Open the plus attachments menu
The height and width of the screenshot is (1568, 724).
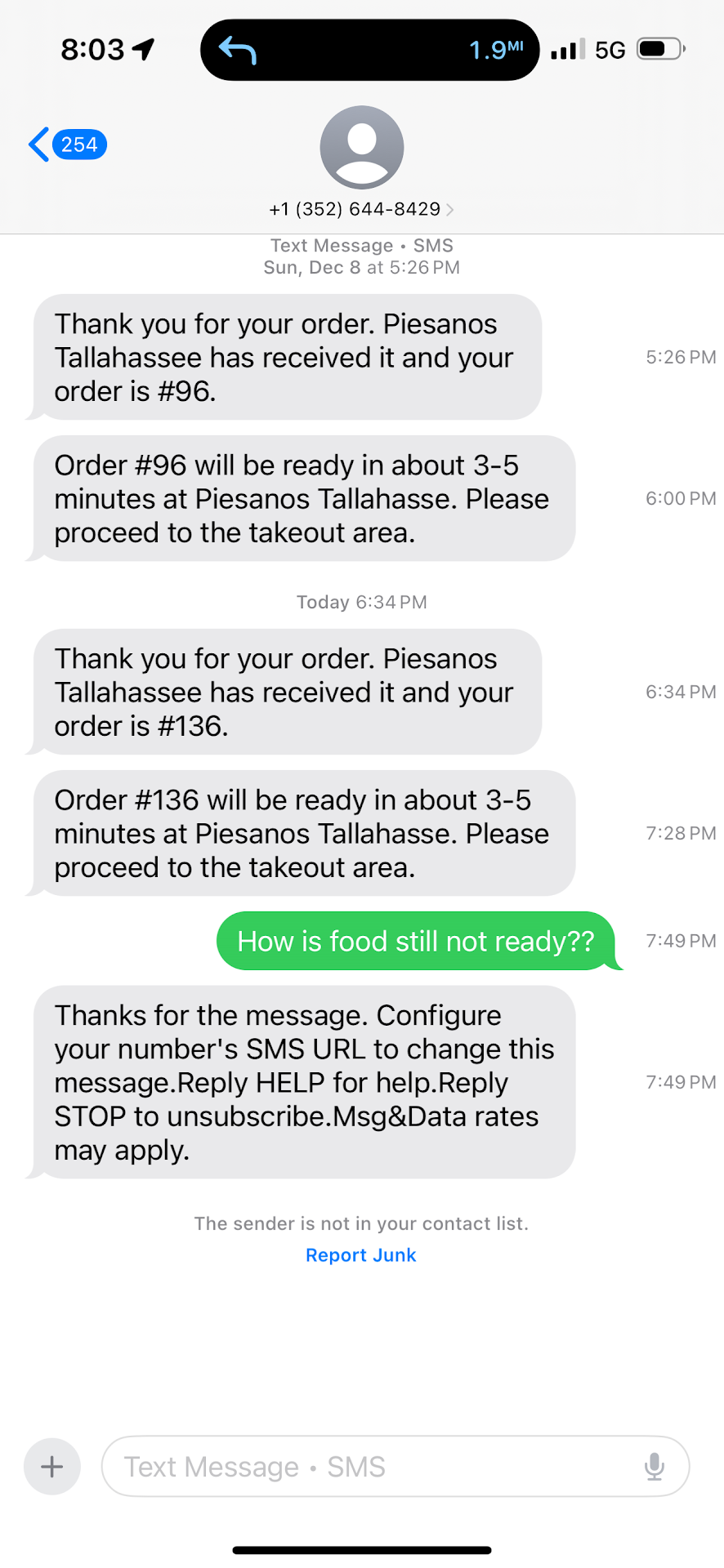tap(52, 1467)
